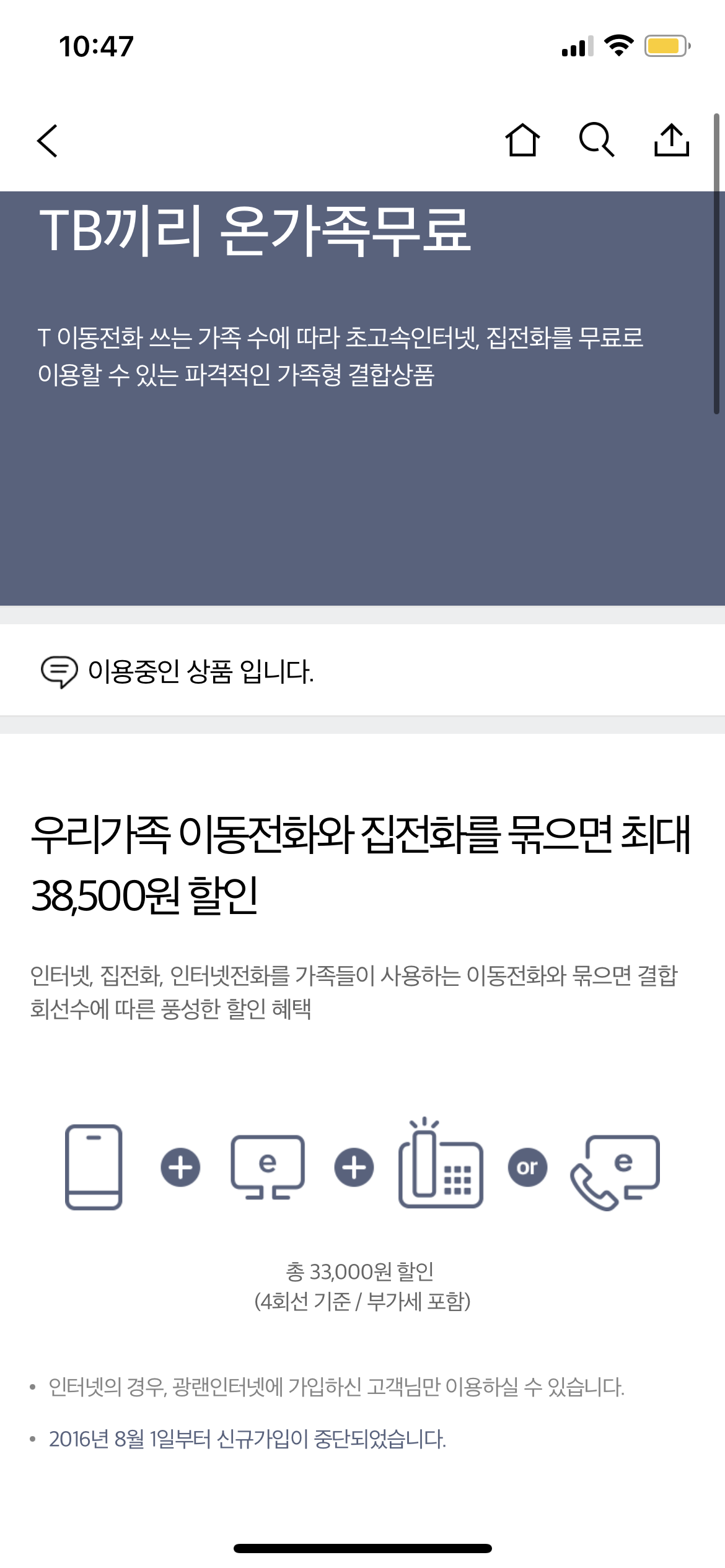Share this product page
This screenshot has height=1568, width=725.
672,140
